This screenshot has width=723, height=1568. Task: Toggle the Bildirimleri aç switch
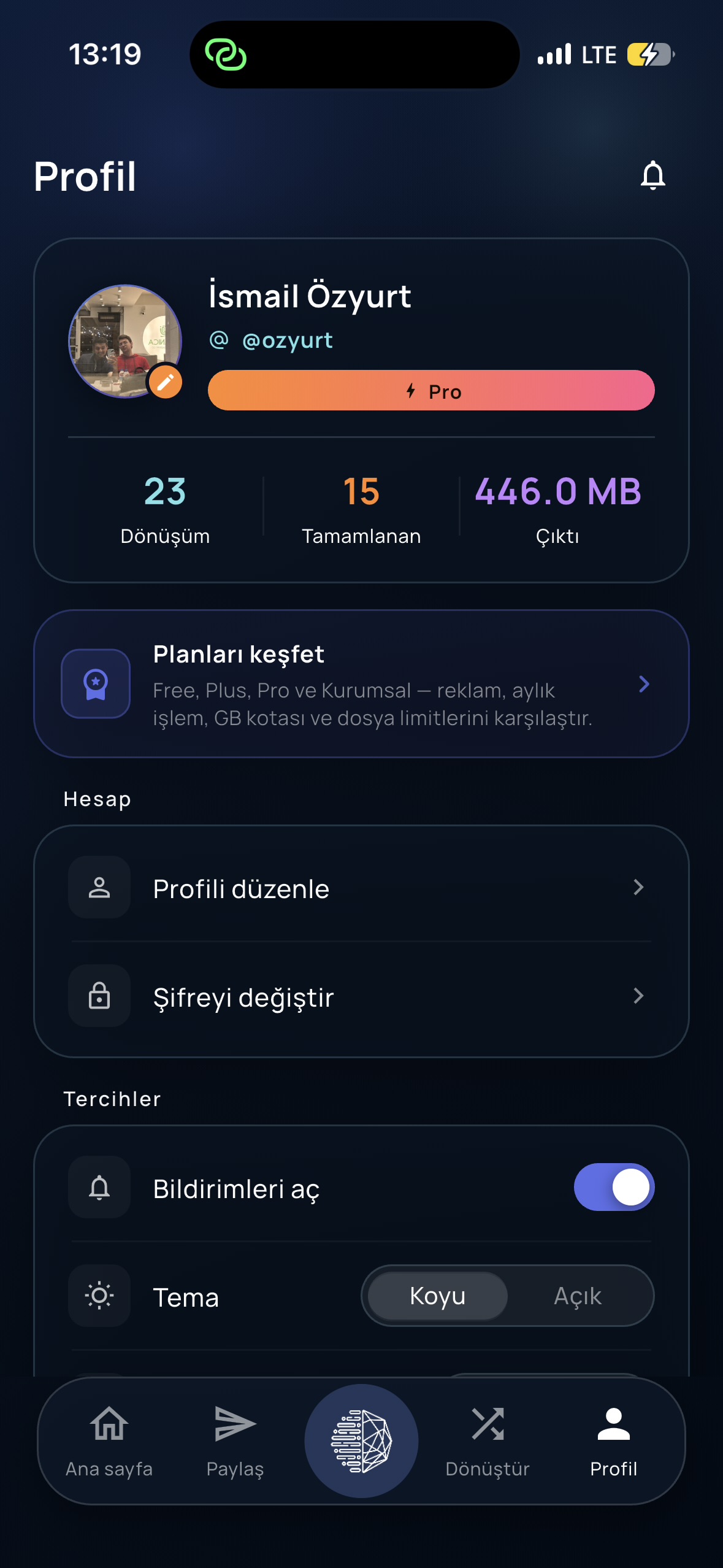click(x=614, y=1187)
